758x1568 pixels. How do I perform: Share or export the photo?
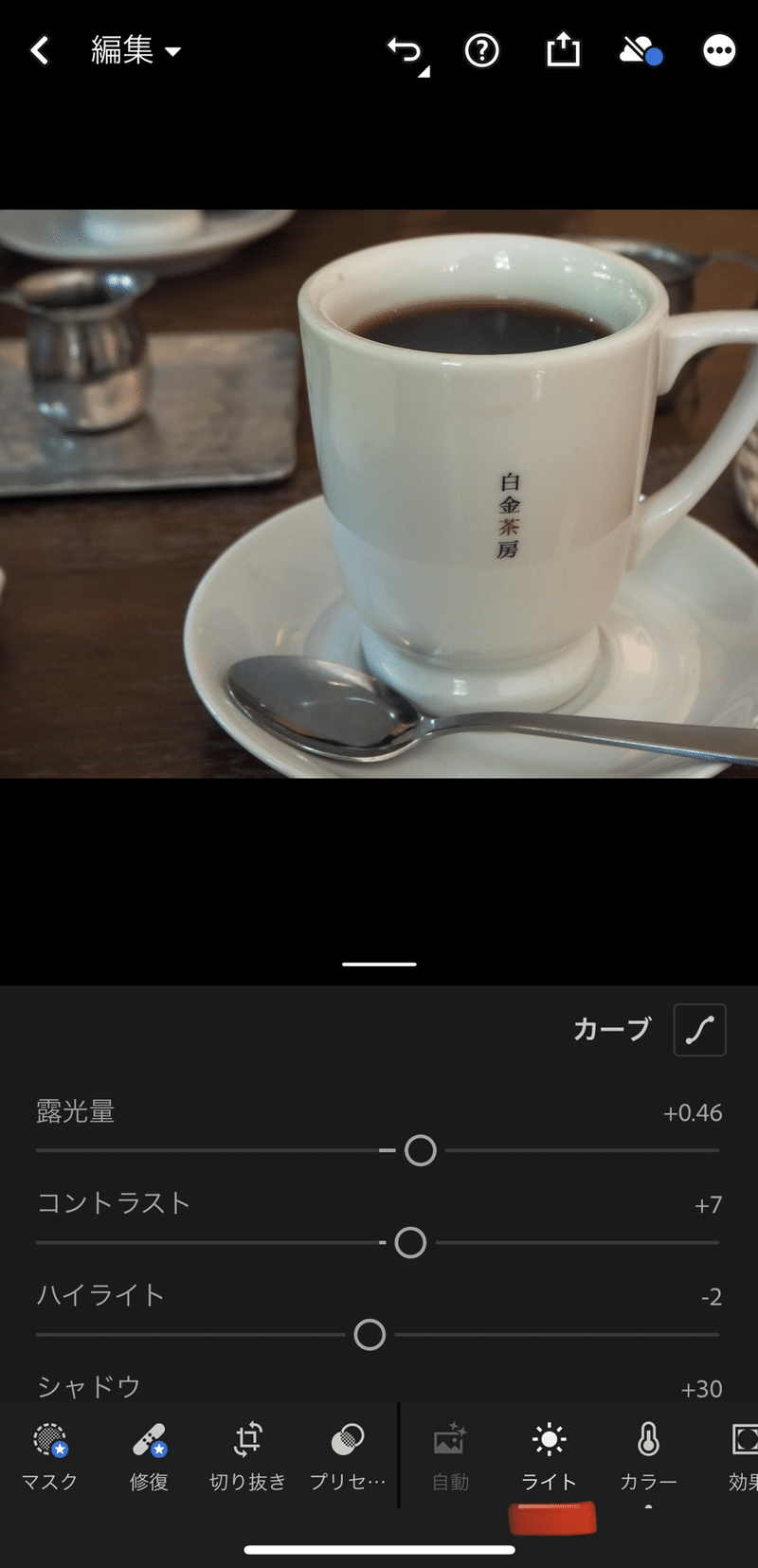(x=563, y=50)
